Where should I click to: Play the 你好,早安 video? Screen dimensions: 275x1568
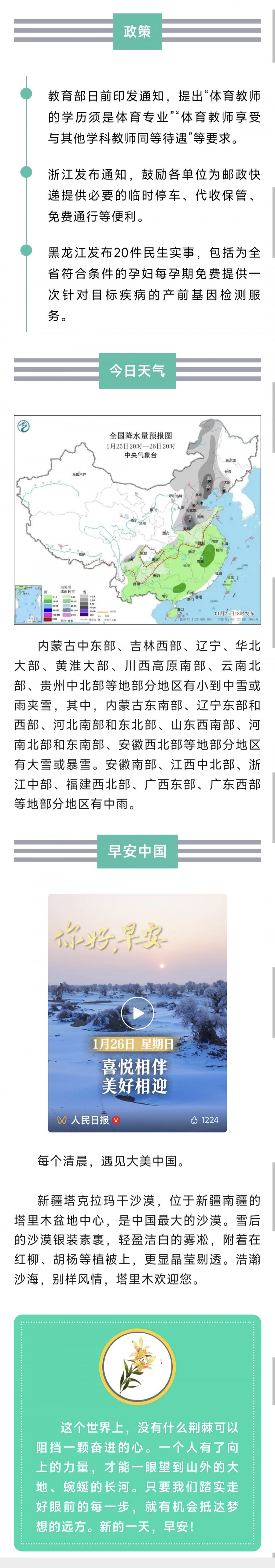click(137, 1013)
